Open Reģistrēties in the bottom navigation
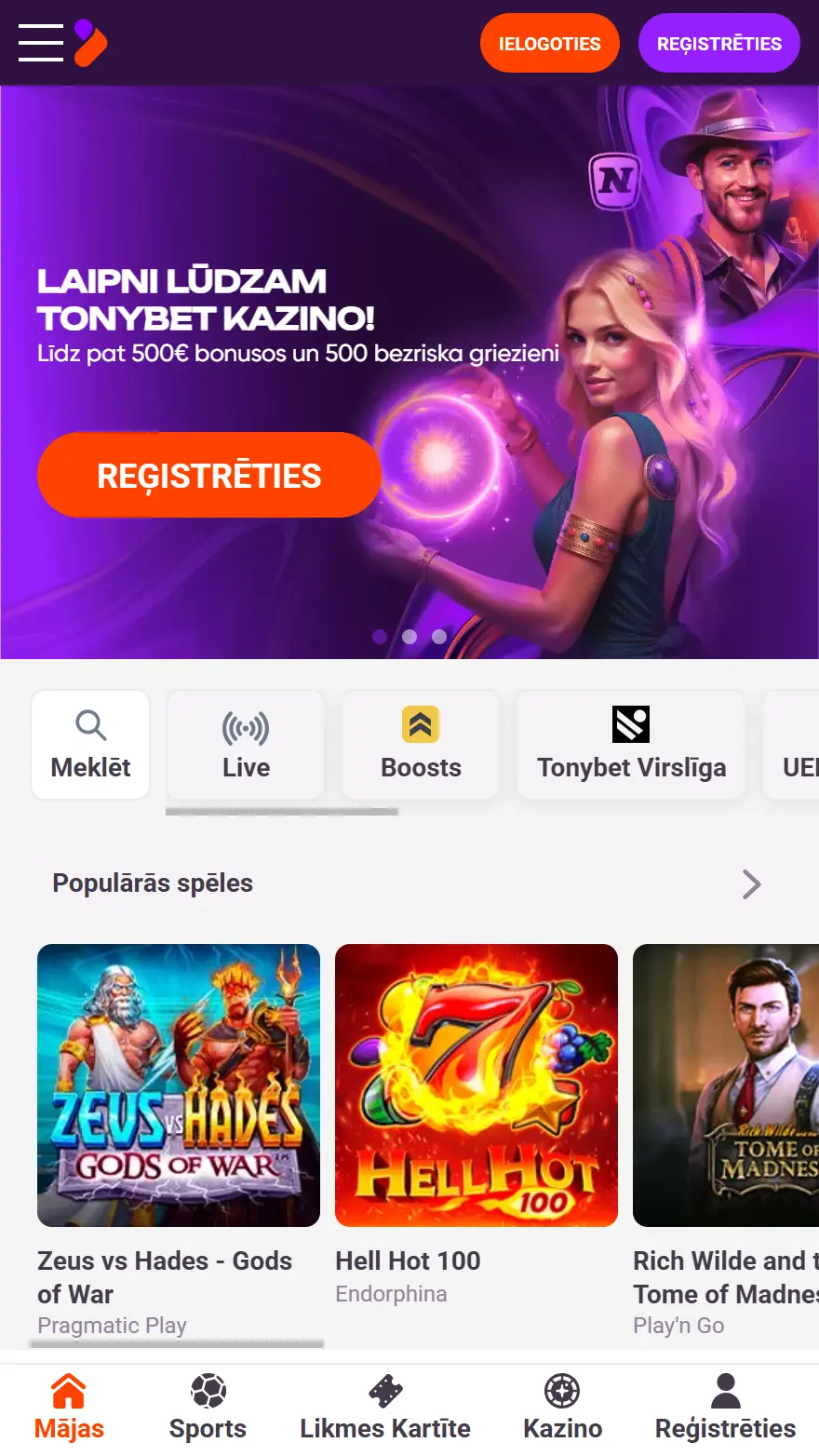The height and width of the screenshot is (1456, 819). 725,1408
